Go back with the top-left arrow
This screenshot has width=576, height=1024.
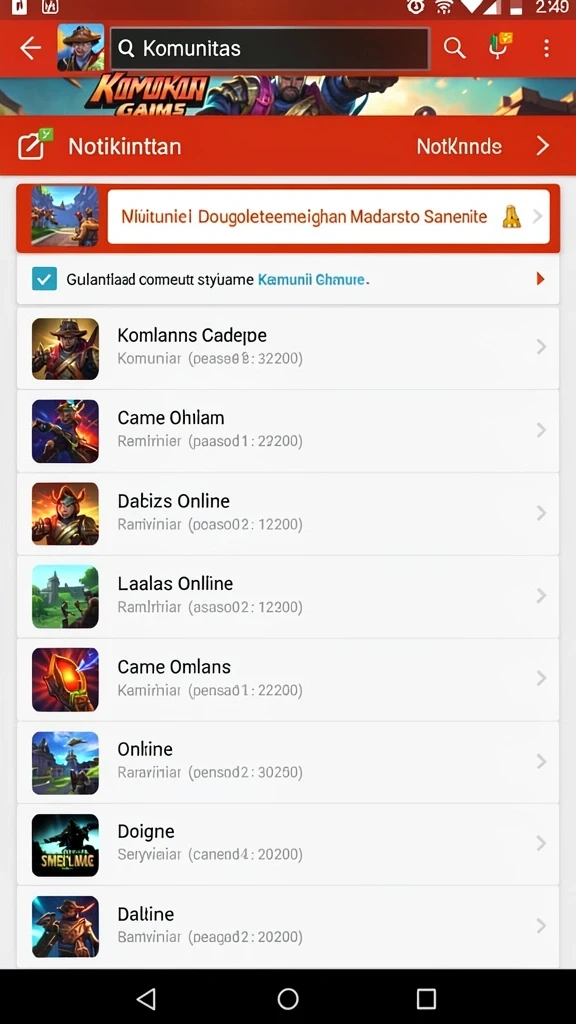pyautogui.click(x=30, y=48)
